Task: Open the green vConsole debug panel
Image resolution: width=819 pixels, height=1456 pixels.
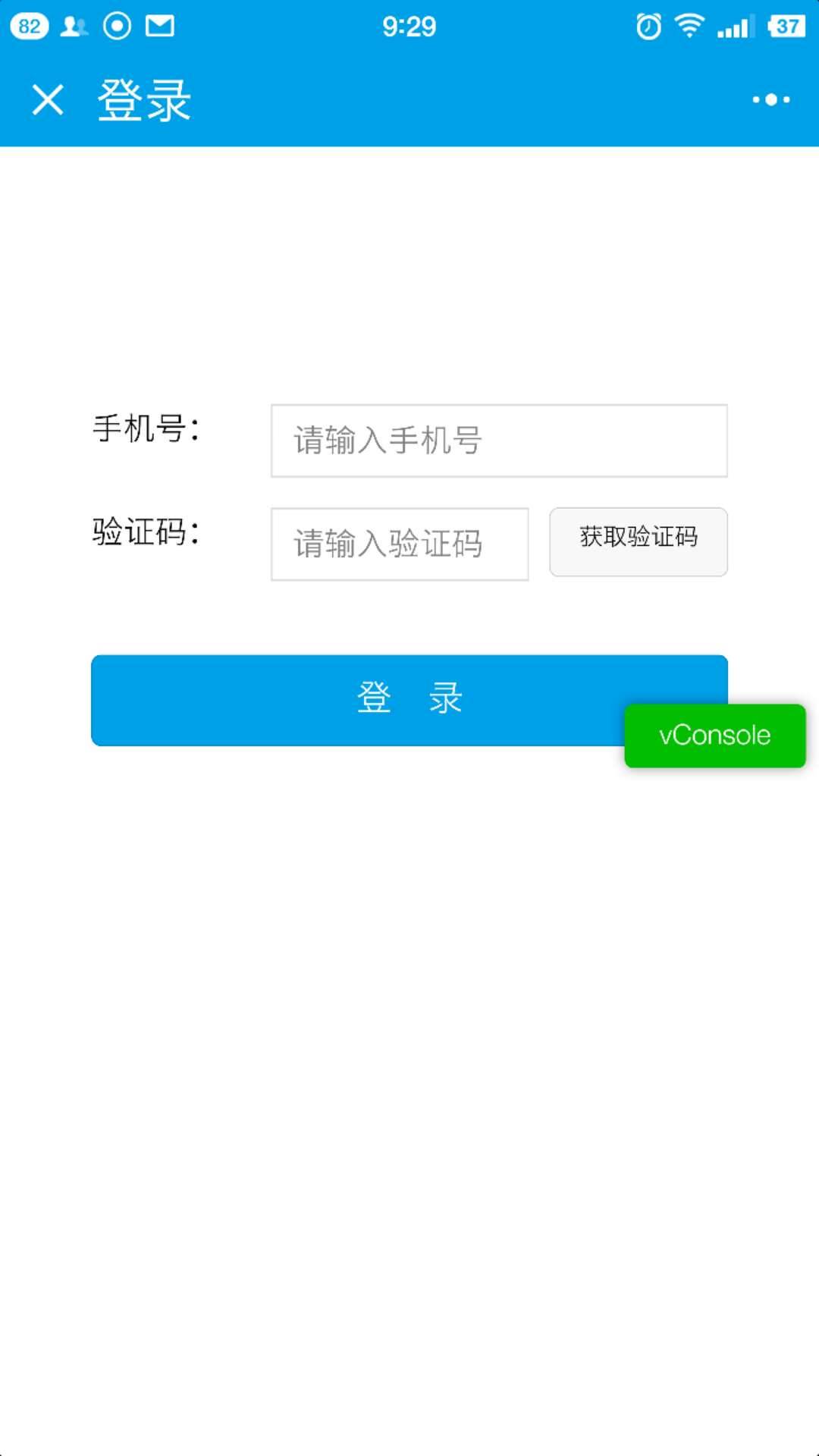Action: pos(714,736)
